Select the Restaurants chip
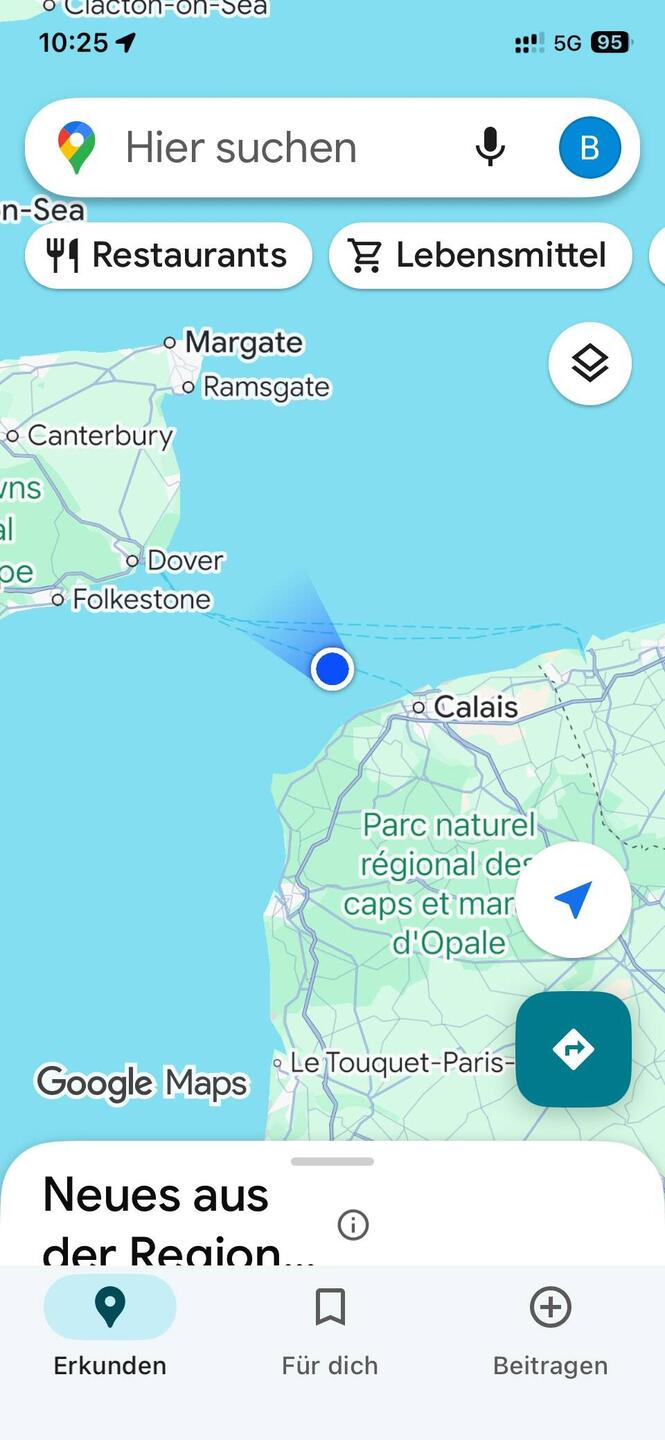Viewport: 665px width, 1440px height. pos(168,256)
